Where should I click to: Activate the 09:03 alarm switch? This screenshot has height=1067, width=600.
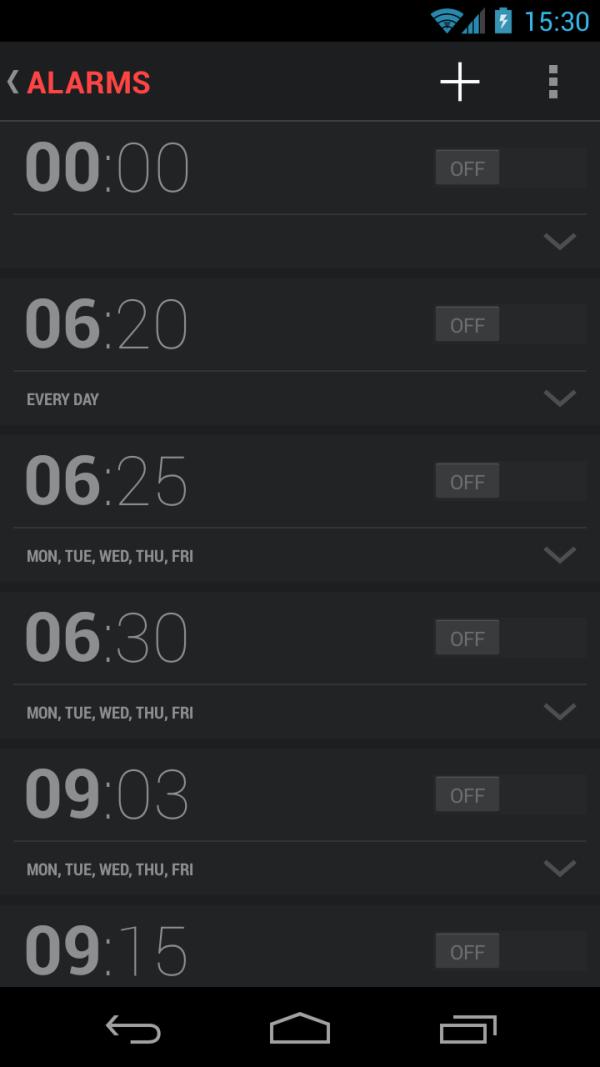511,794
